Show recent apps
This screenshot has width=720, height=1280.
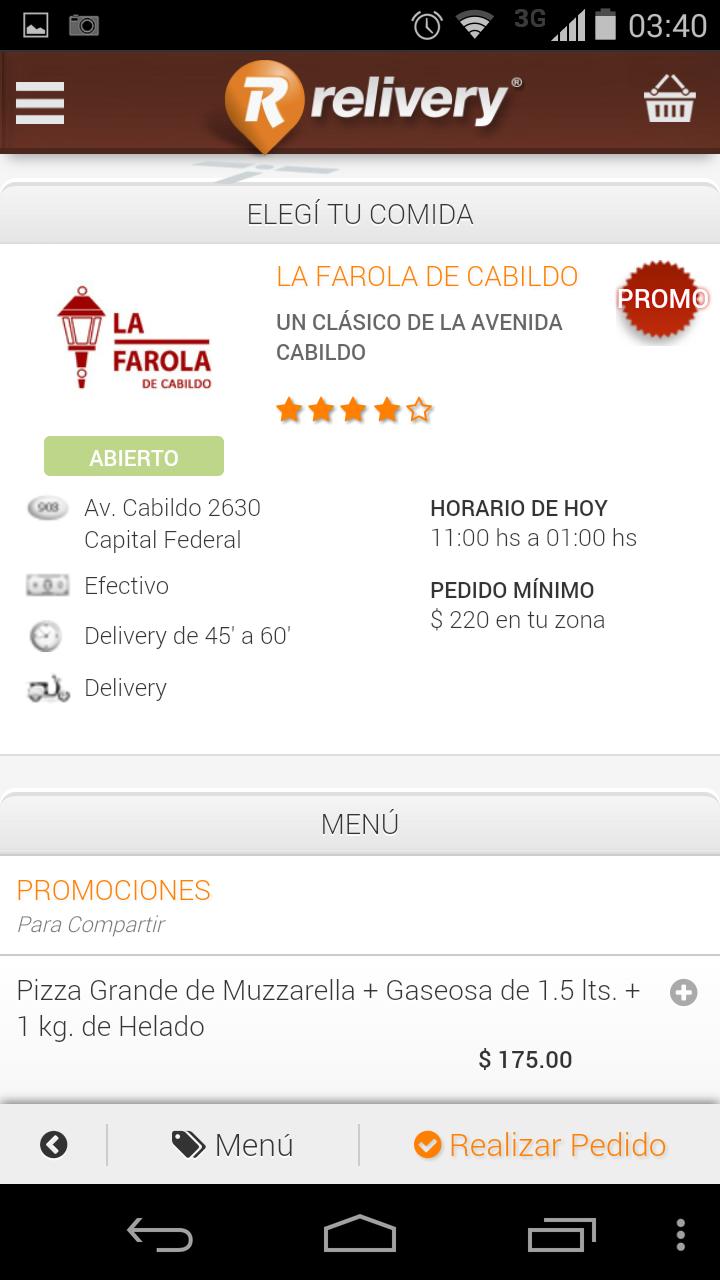[561, 1234]
